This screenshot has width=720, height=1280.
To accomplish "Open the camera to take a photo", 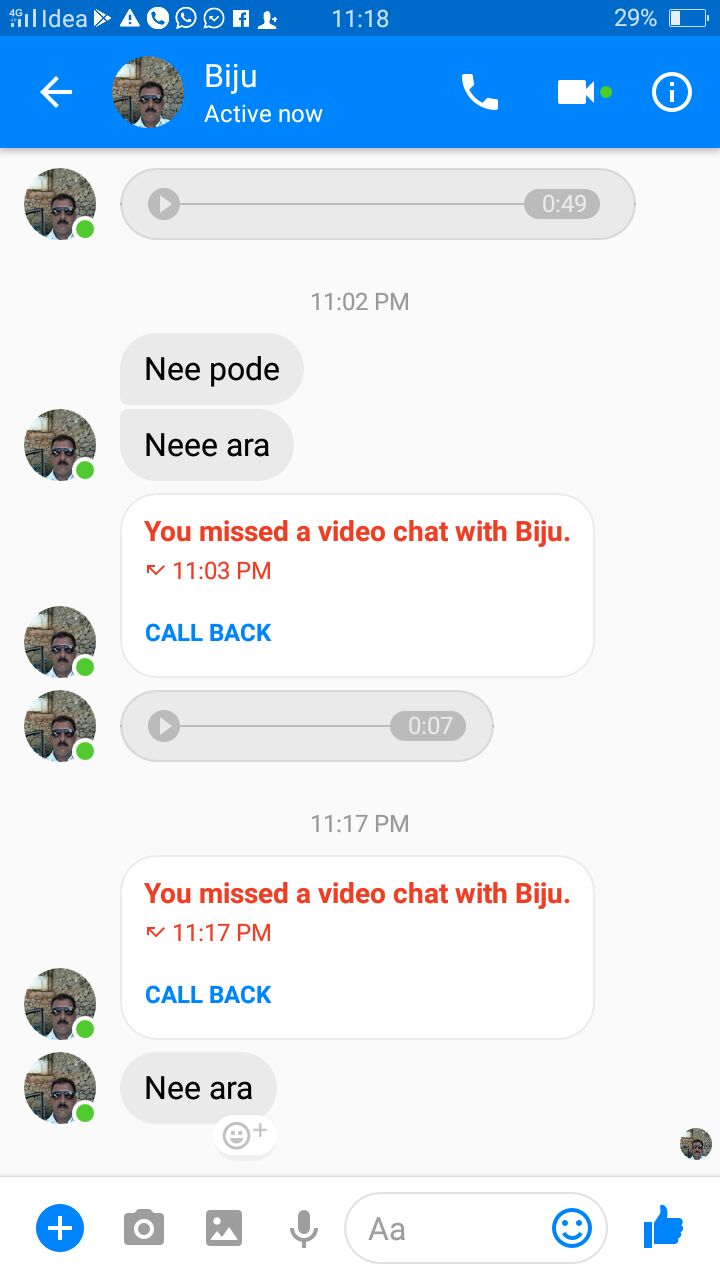I will coord(144,1228).
